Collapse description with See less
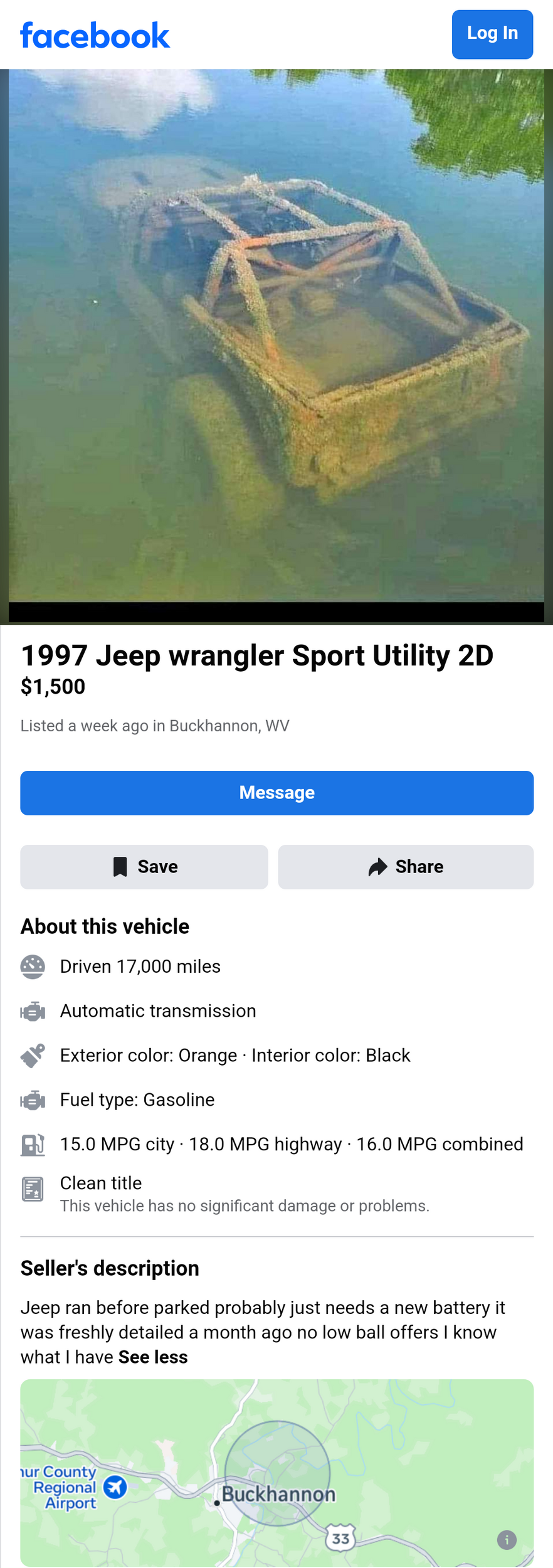The image size is (553, 1568). click(x=153, y=1357)
